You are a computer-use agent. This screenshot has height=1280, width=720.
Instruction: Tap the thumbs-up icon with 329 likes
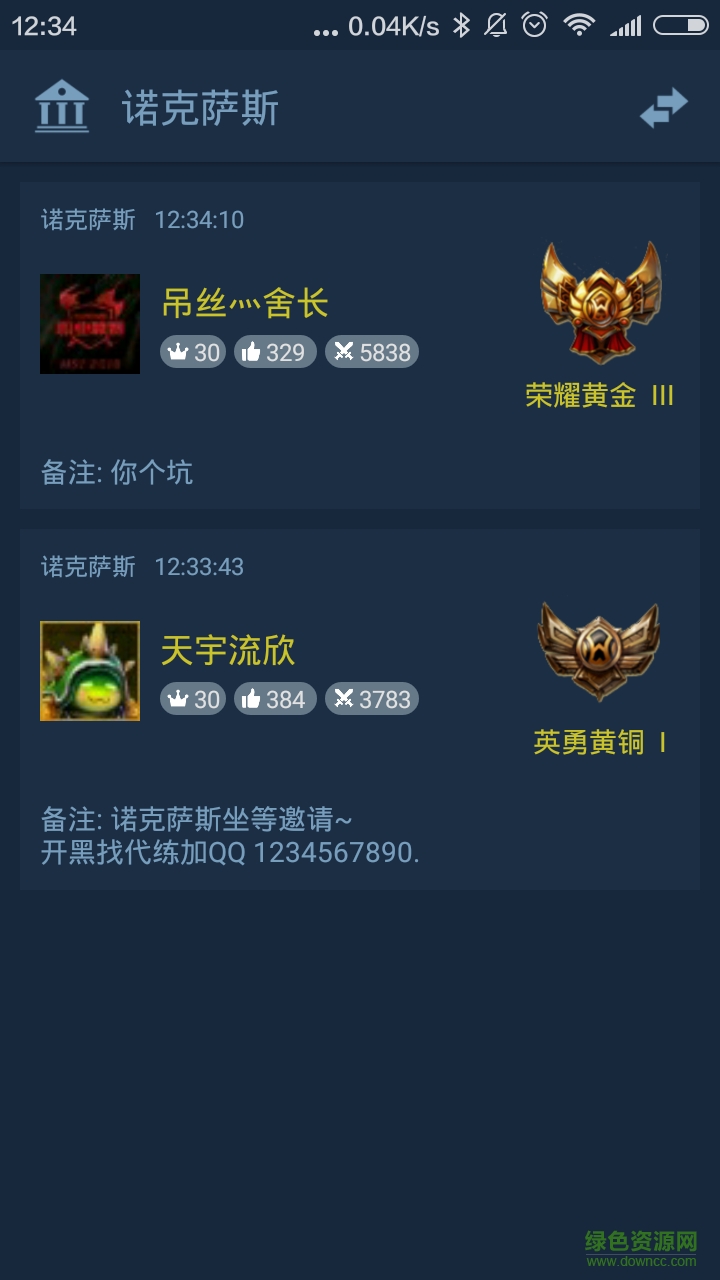tap(254, 351)
